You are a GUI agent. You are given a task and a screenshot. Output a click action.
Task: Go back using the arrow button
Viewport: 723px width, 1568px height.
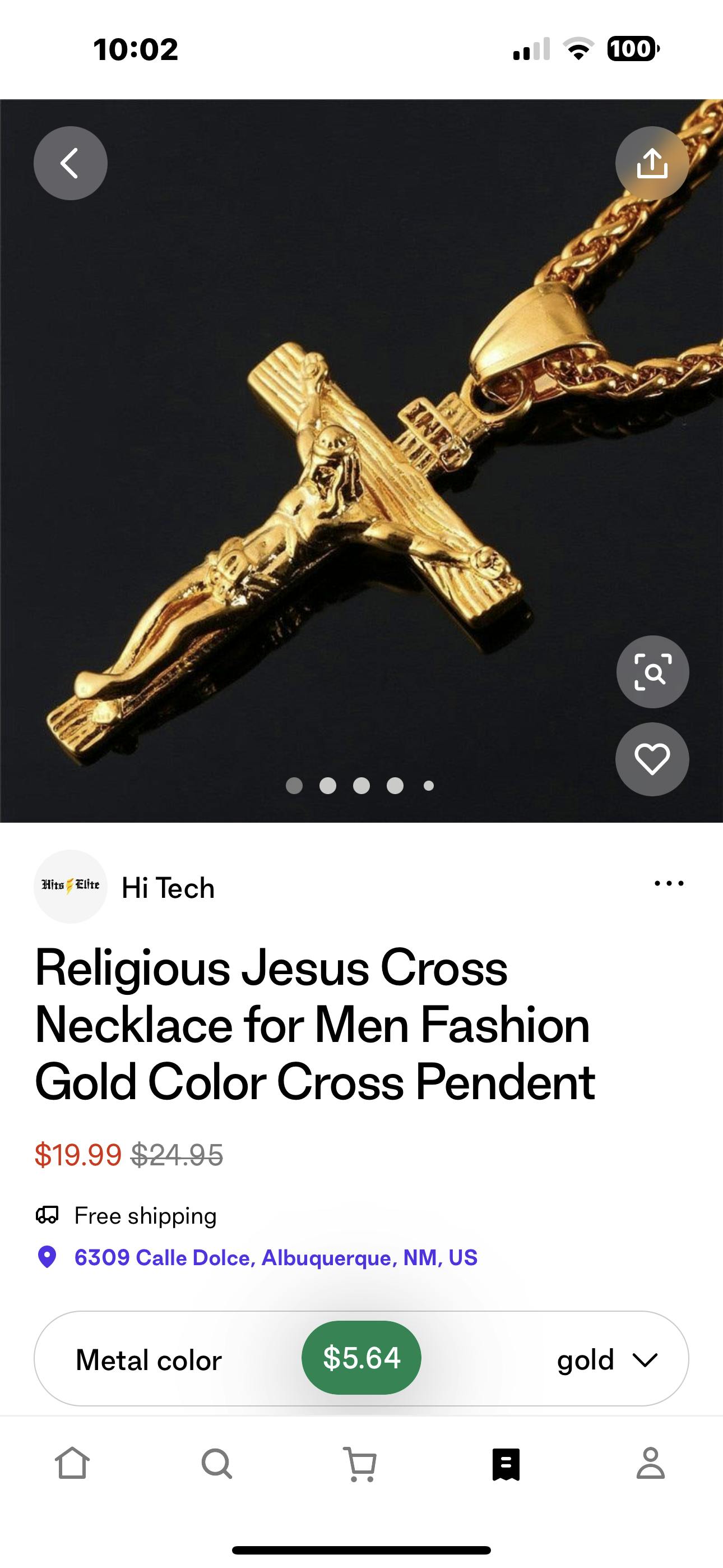coord(70,163)
